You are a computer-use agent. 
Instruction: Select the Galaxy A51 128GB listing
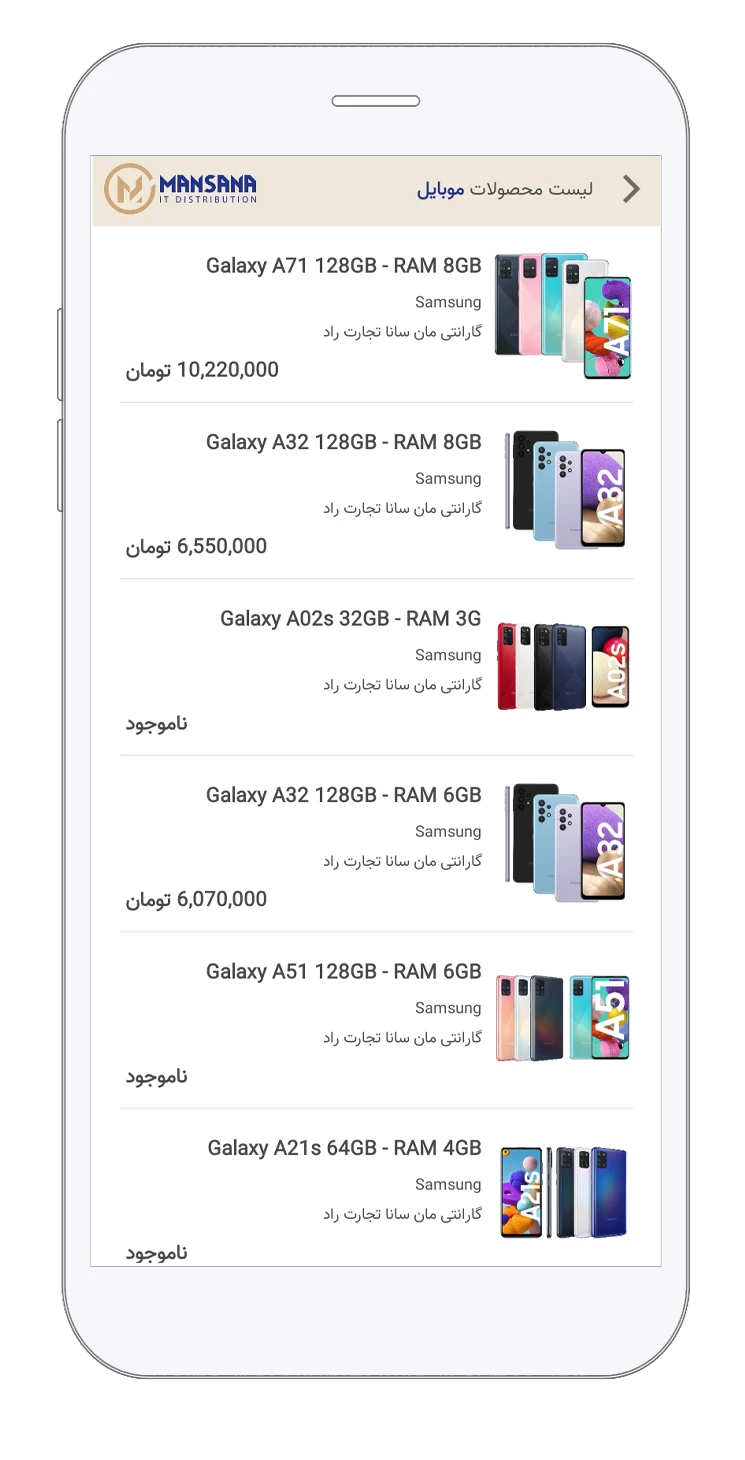click(376, 1021)
